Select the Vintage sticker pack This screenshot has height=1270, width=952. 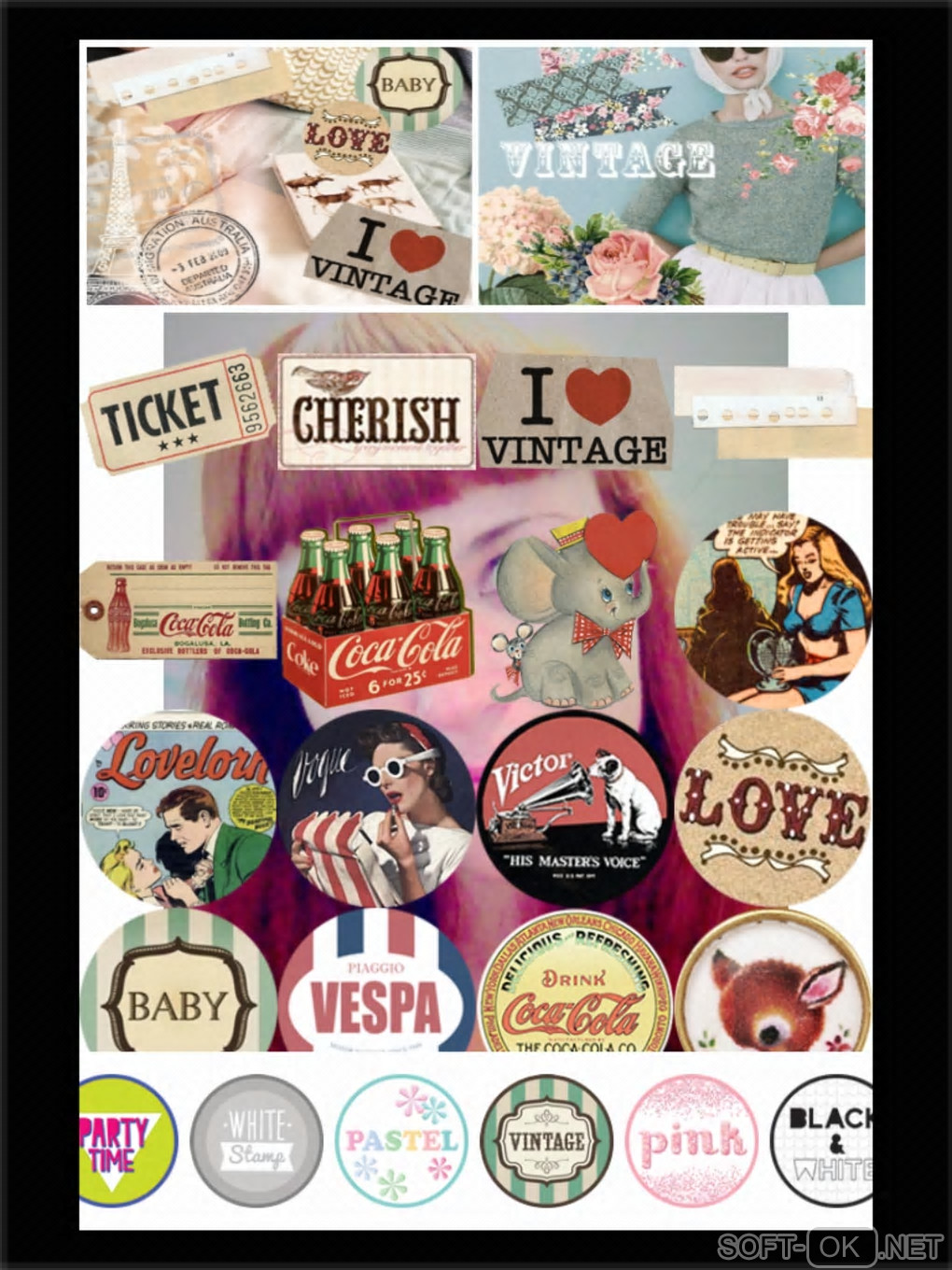point(547,1140)
